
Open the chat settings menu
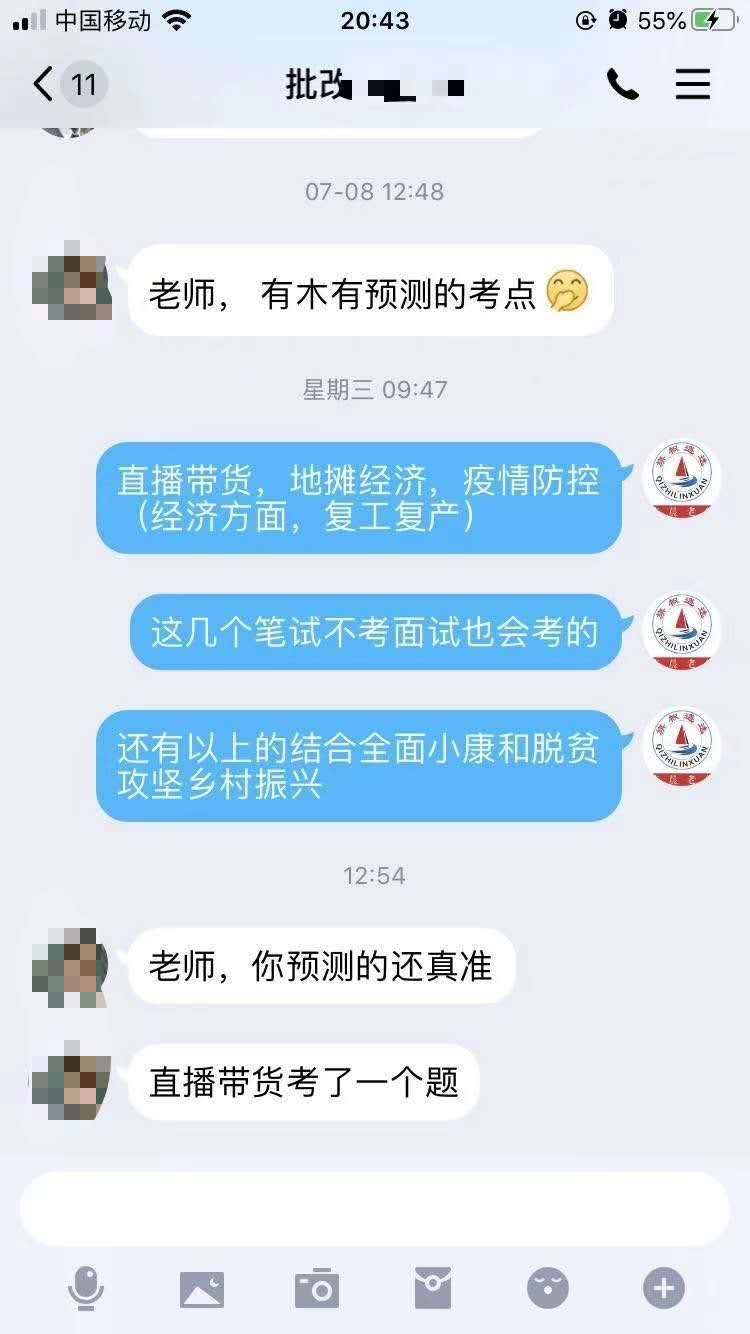(692, 85)
